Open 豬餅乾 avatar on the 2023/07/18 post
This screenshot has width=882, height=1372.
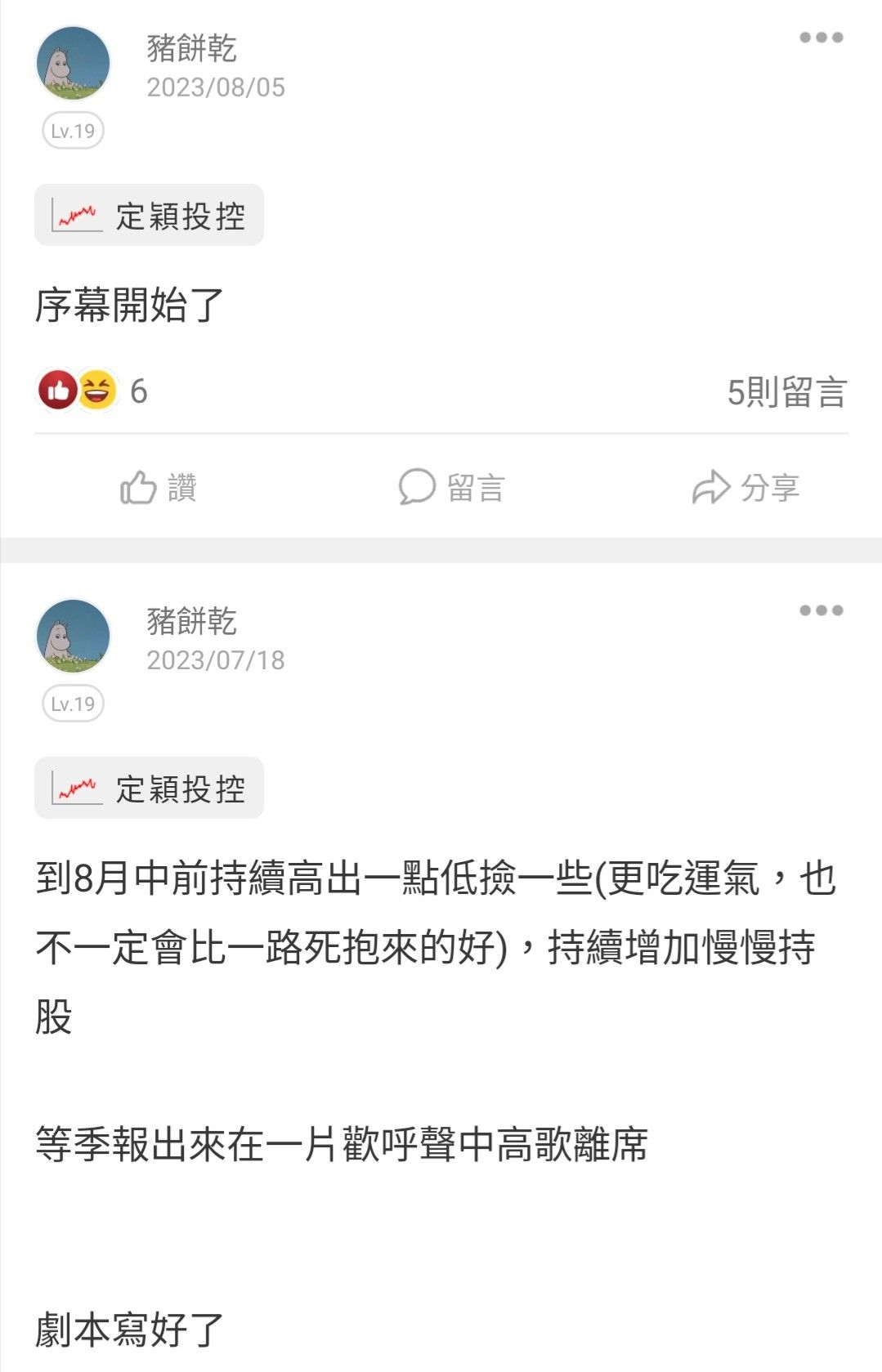tap(74, 637)
